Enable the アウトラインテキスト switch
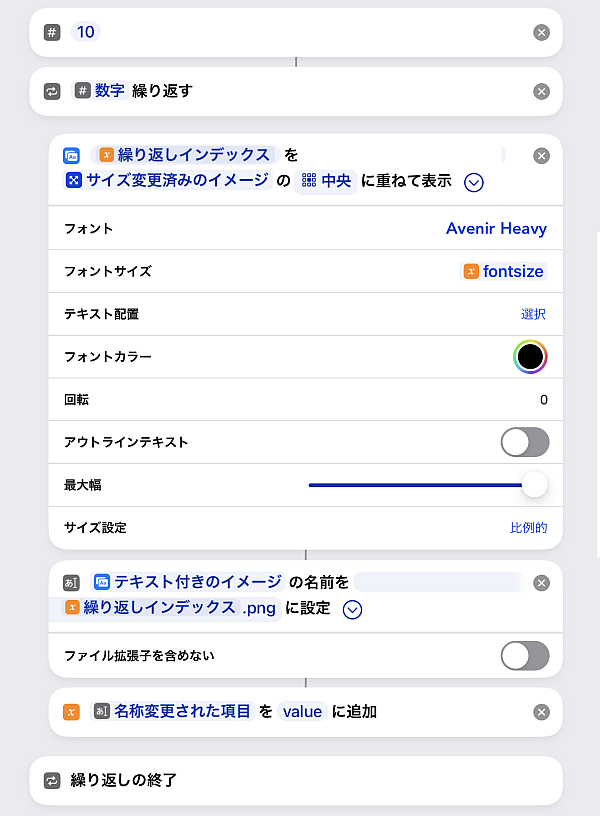The height and width of the screenshot is (816, 600). [524, 442]
